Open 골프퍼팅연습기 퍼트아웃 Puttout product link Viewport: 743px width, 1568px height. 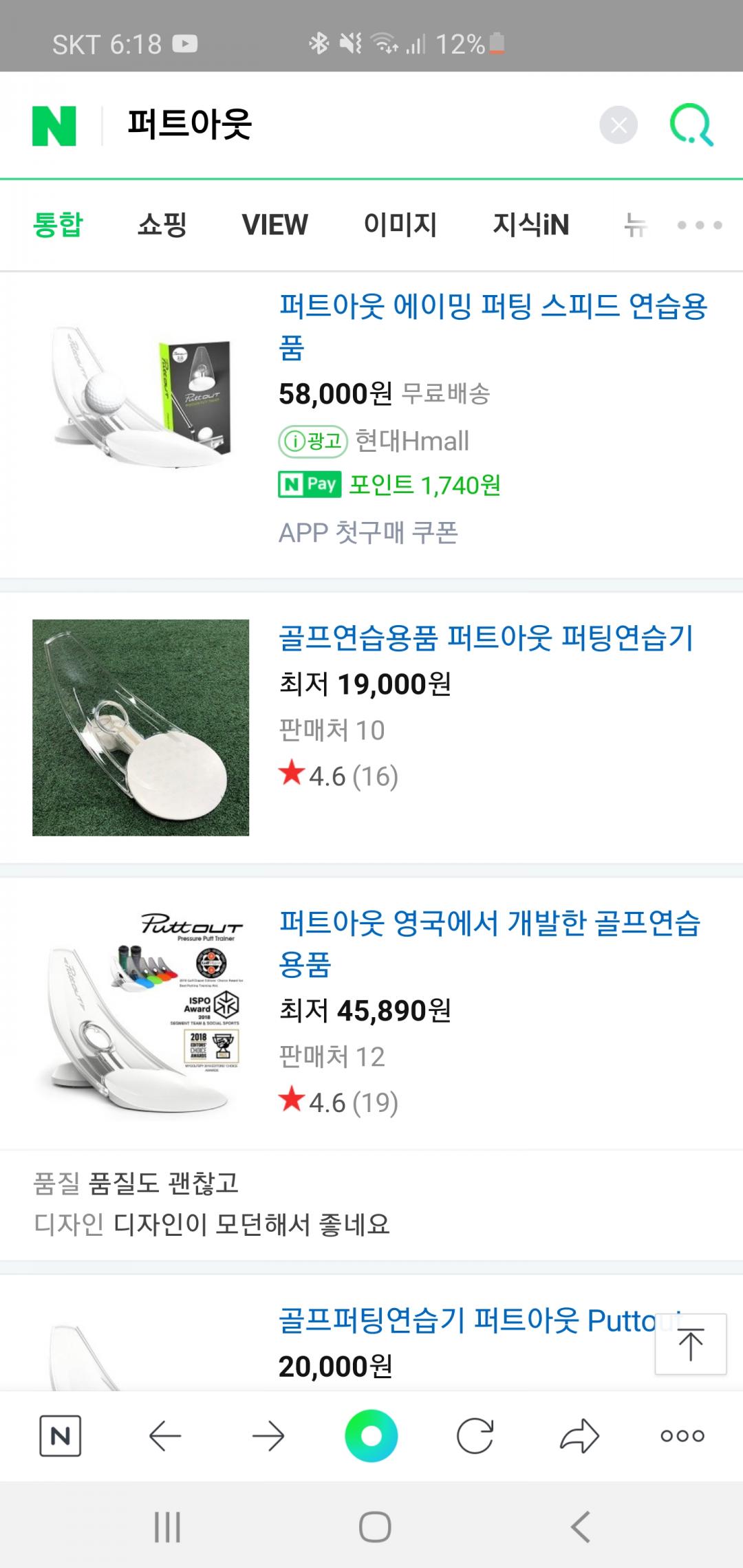tap(468, 1320)
